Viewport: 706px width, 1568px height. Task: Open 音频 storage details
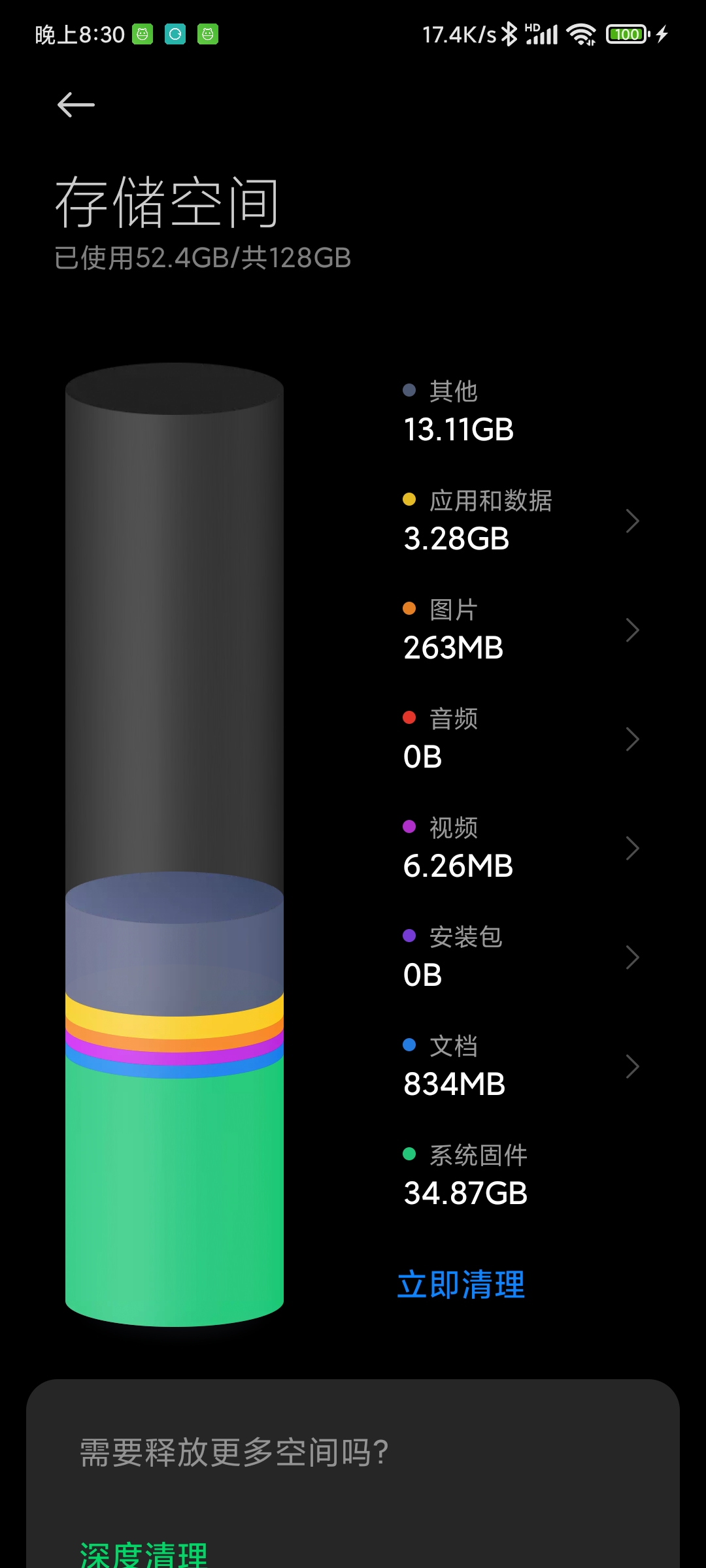coord(520,739)
